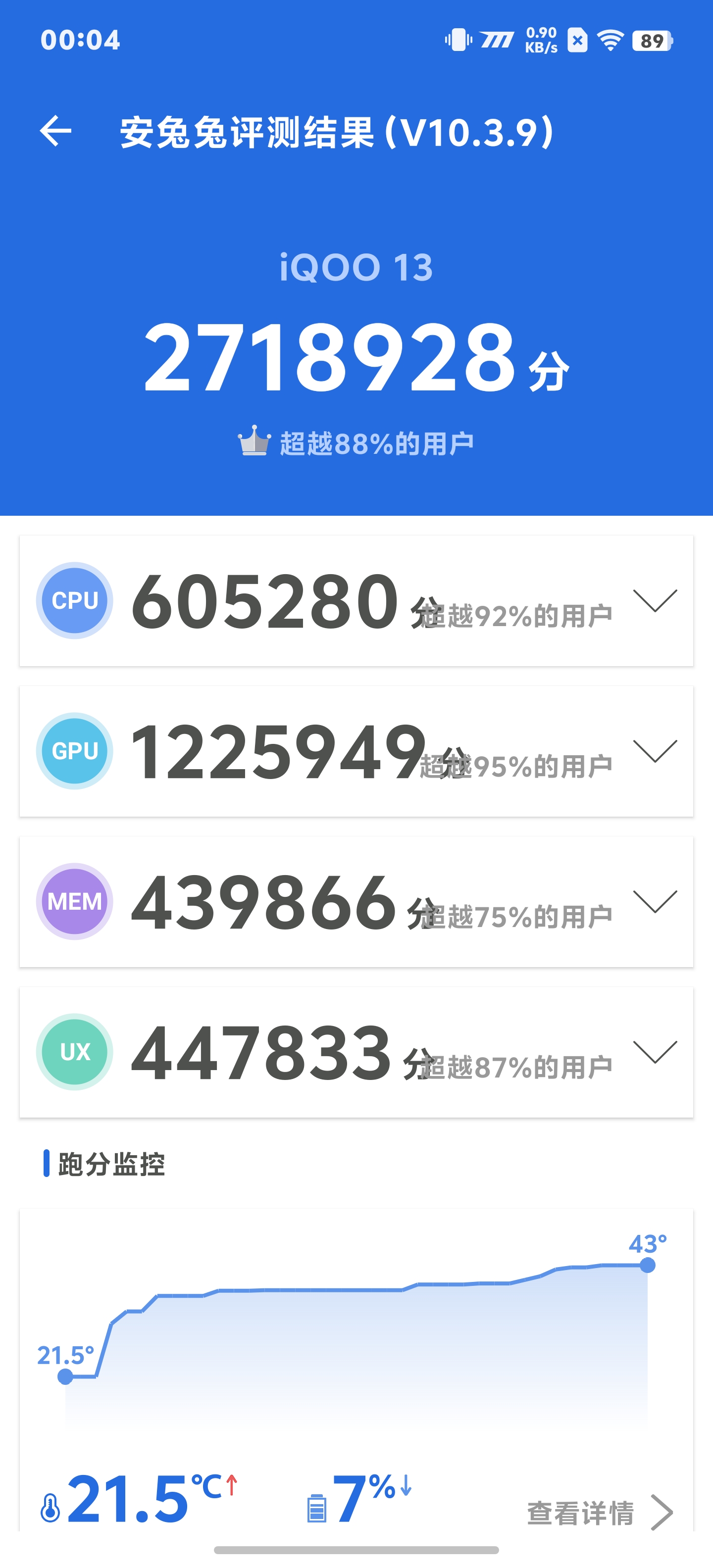Expand the MEM score section
This screenshot has width=713, height=1568.
(655, 901)
